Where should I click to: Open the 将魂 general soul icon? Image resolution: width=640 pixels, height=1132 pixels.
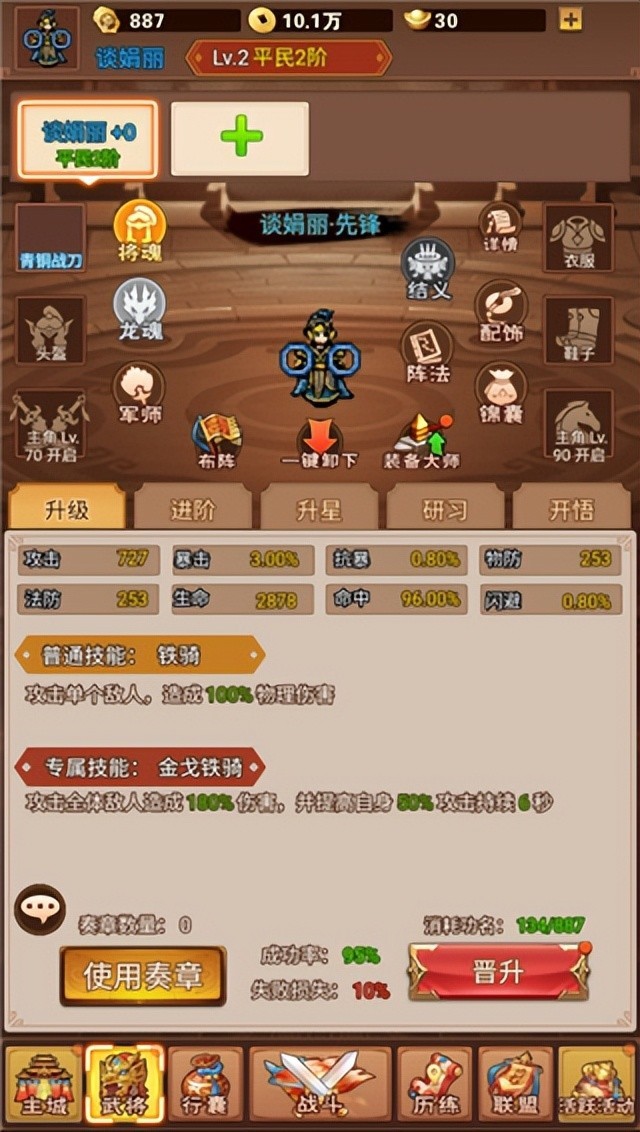click(139, 228)
